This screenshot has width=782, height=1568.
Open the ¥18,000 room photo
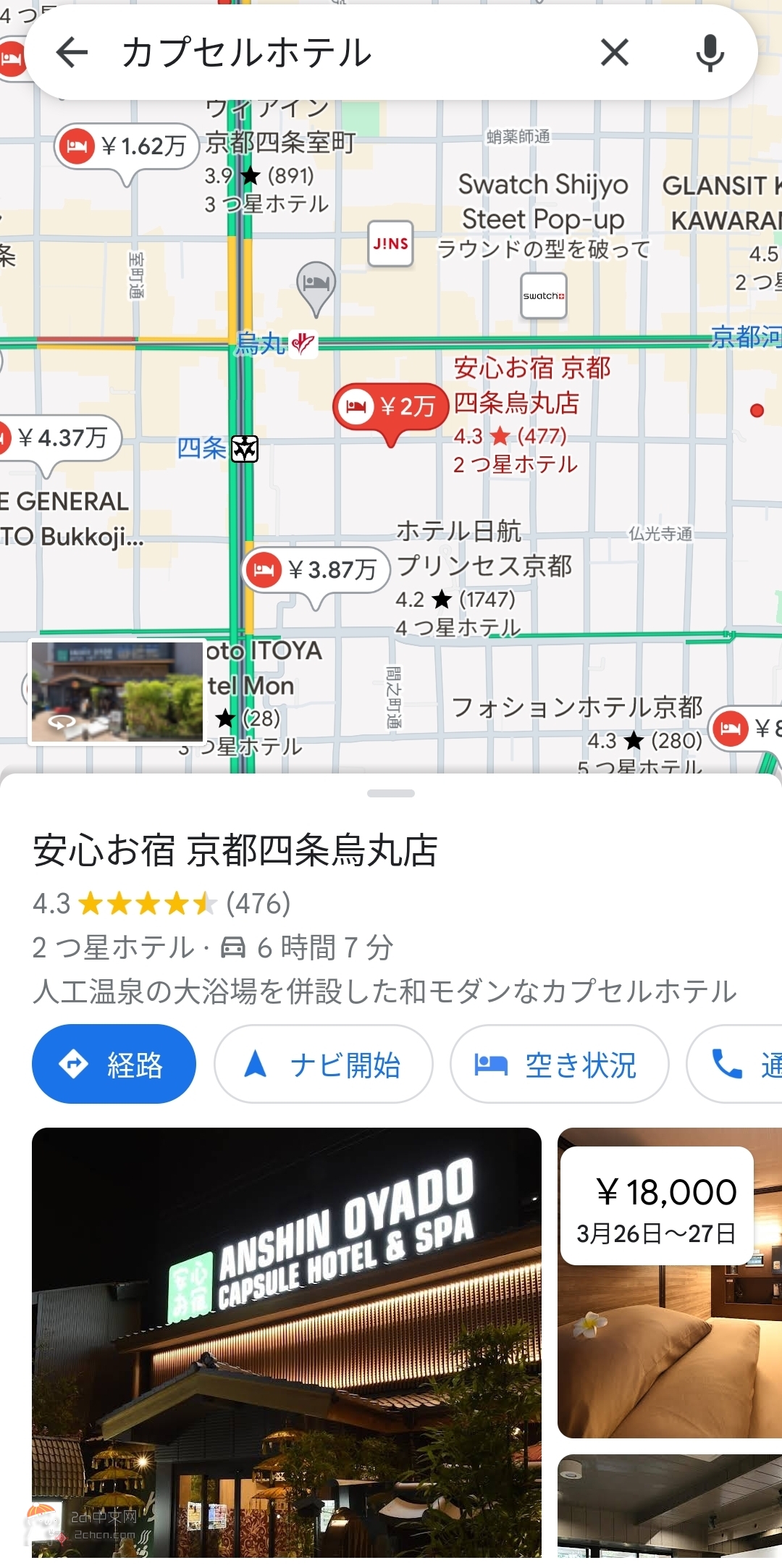click(x=670, y=1282)
